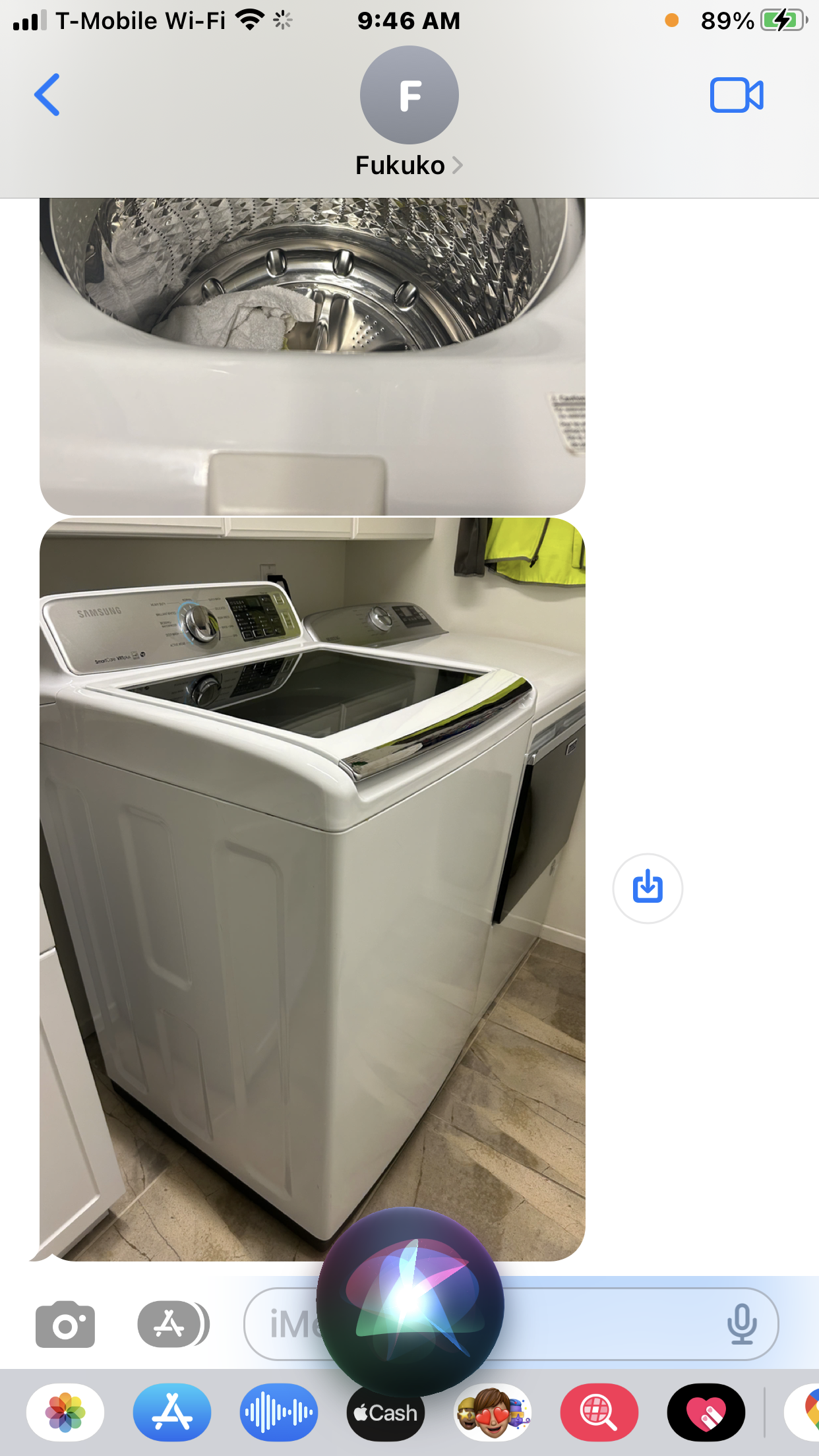Open Memoji stickers

(x=493, y=1412)
